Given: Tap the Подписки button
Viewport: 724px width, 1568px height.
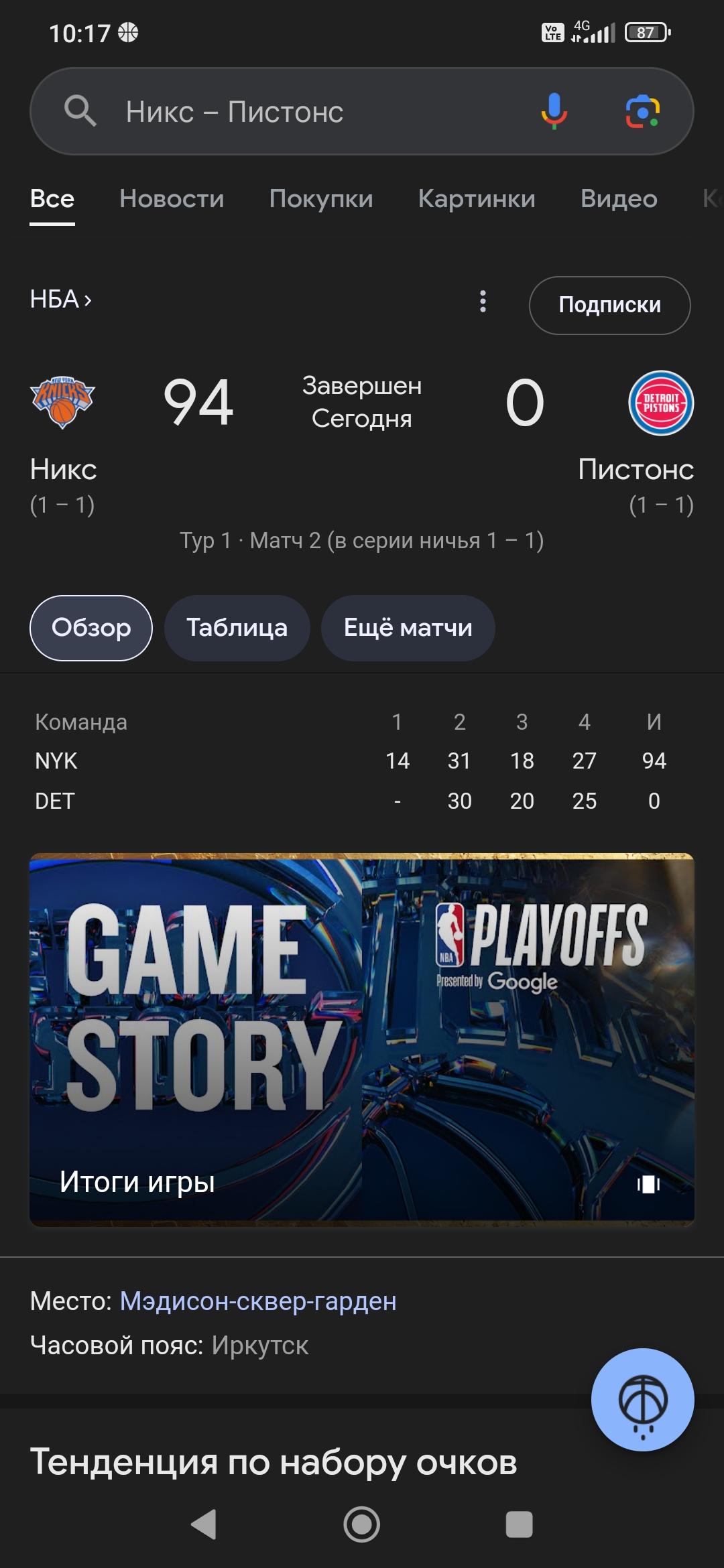Looking at the screenshot, I should [x=609, y=305].
